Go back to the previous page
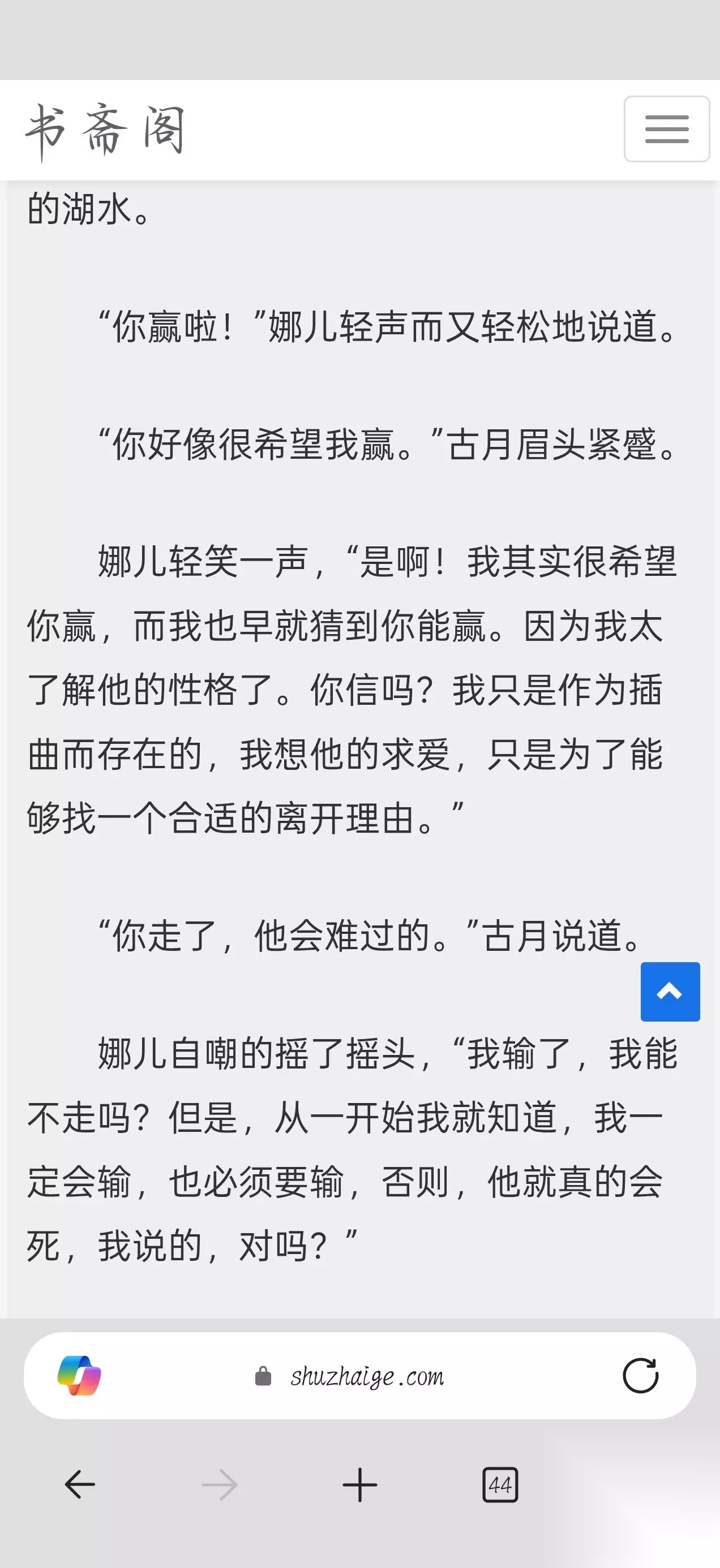Viewport: 720px width, 1568px height. pyautogui.click(x=80, y=1485)
